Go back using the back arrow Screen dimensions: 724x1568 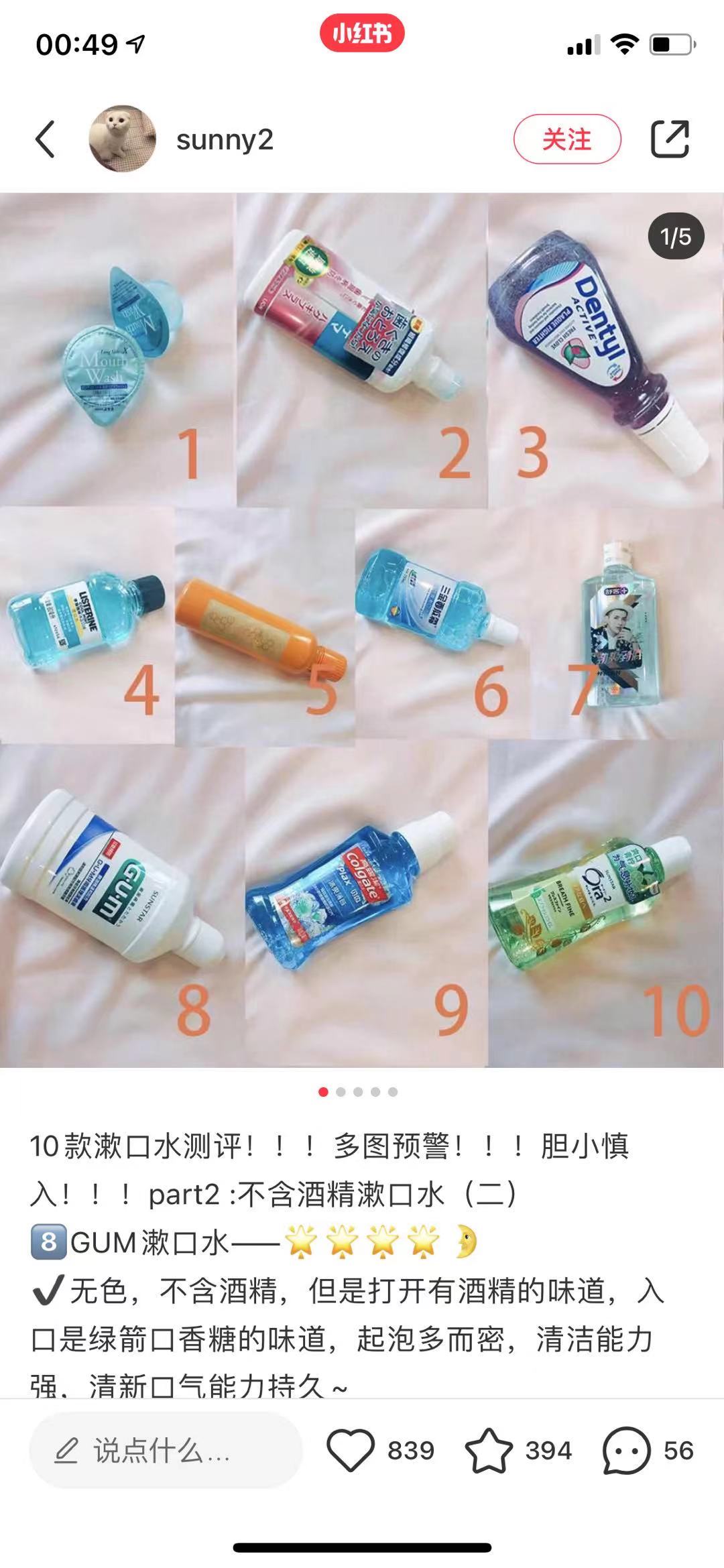[x=46, y=139]
